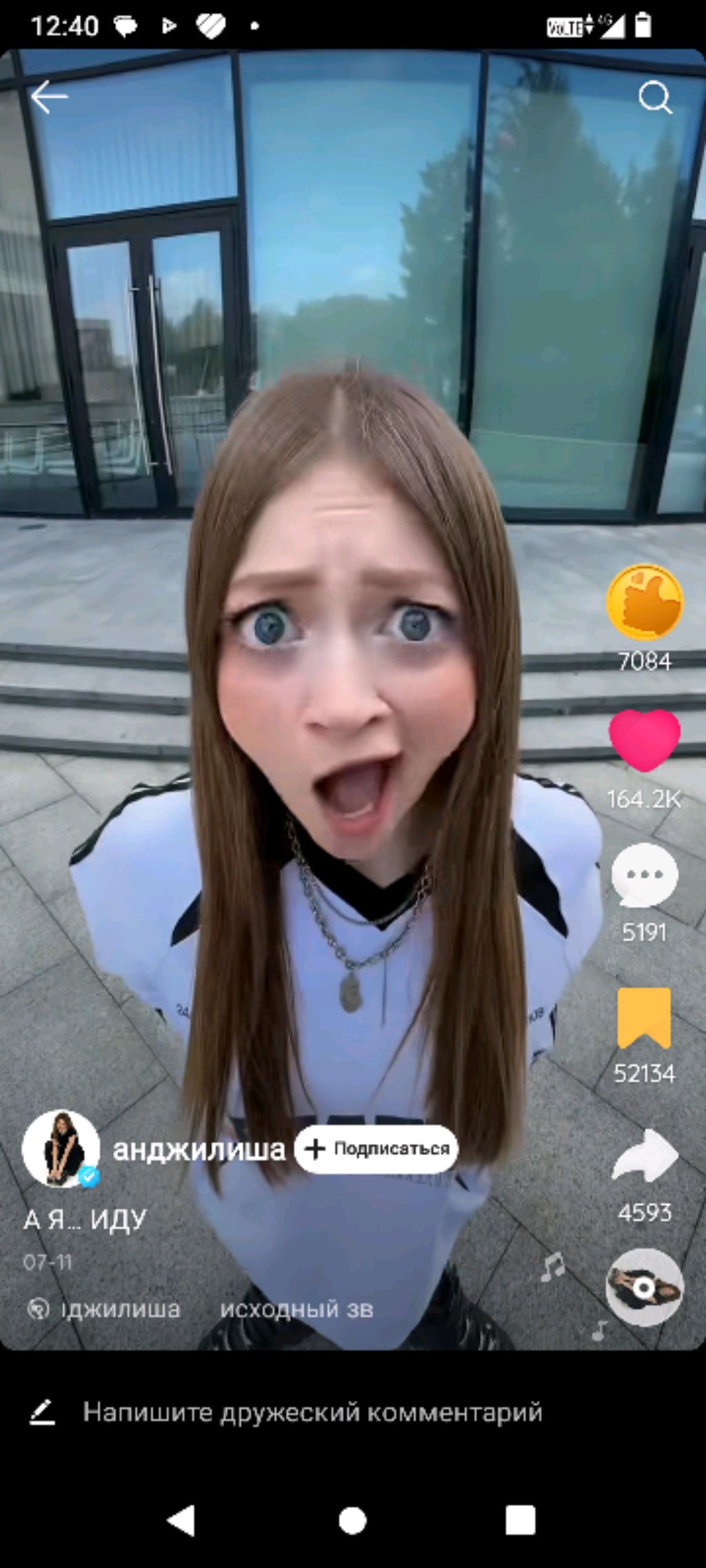
Task: Like the video with the heart
Action: click(x=644, y=740)
